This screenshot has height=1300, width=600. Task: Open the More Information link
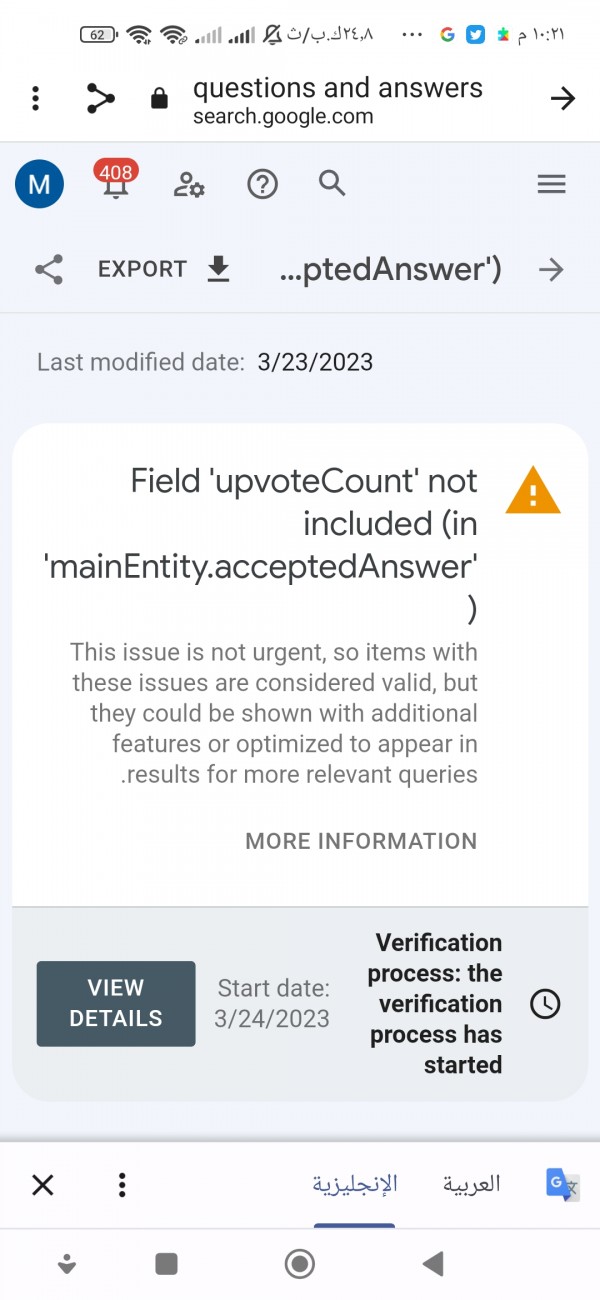[x=361, y=841]
